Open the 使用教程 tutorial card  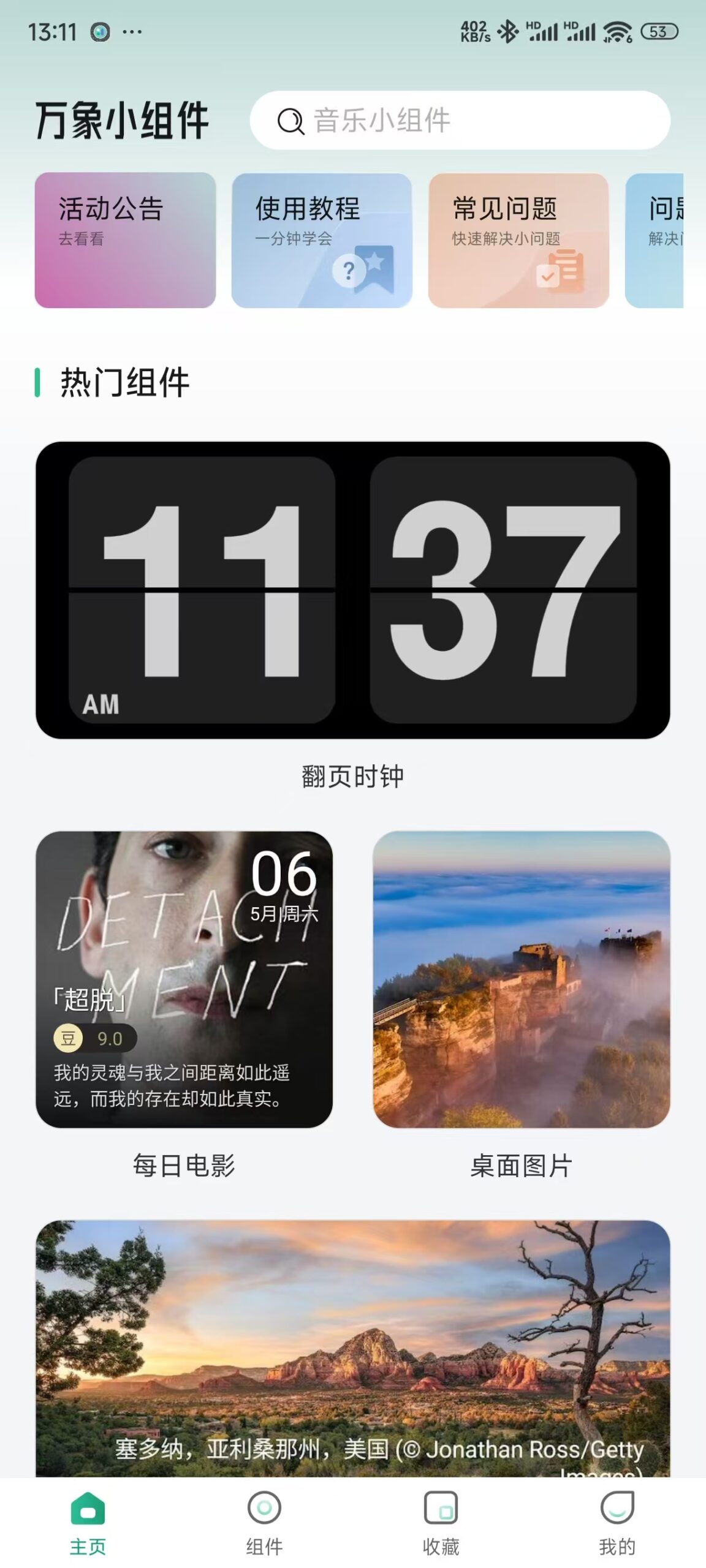click(x=322, y=239)
